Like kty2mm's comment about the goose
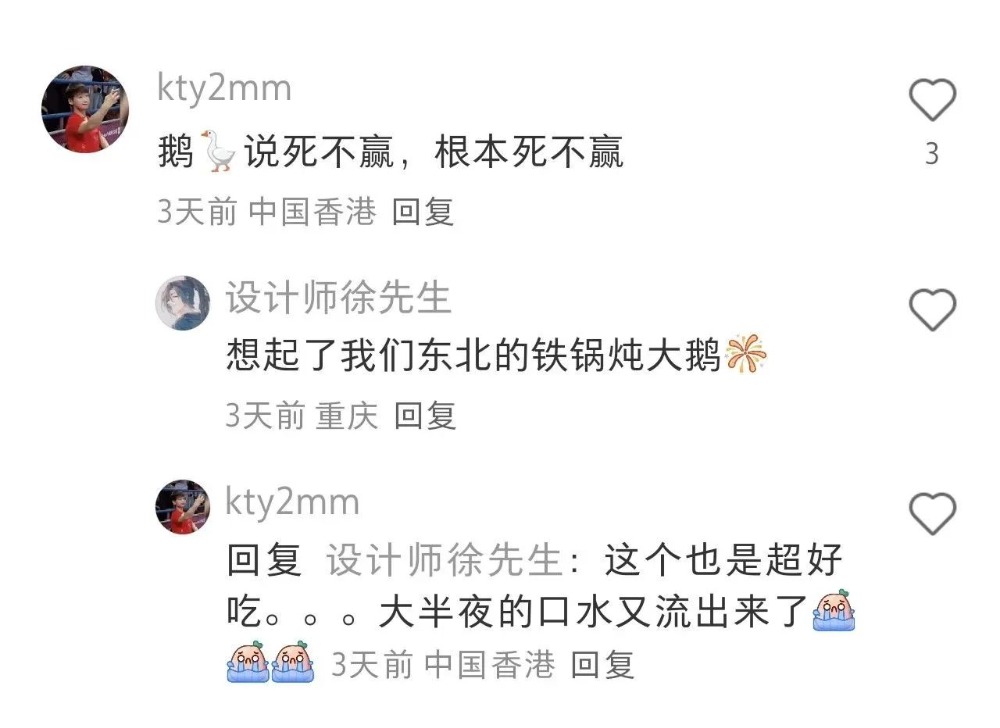This screenshot has width=1000, height=728. tap(932, 101)
